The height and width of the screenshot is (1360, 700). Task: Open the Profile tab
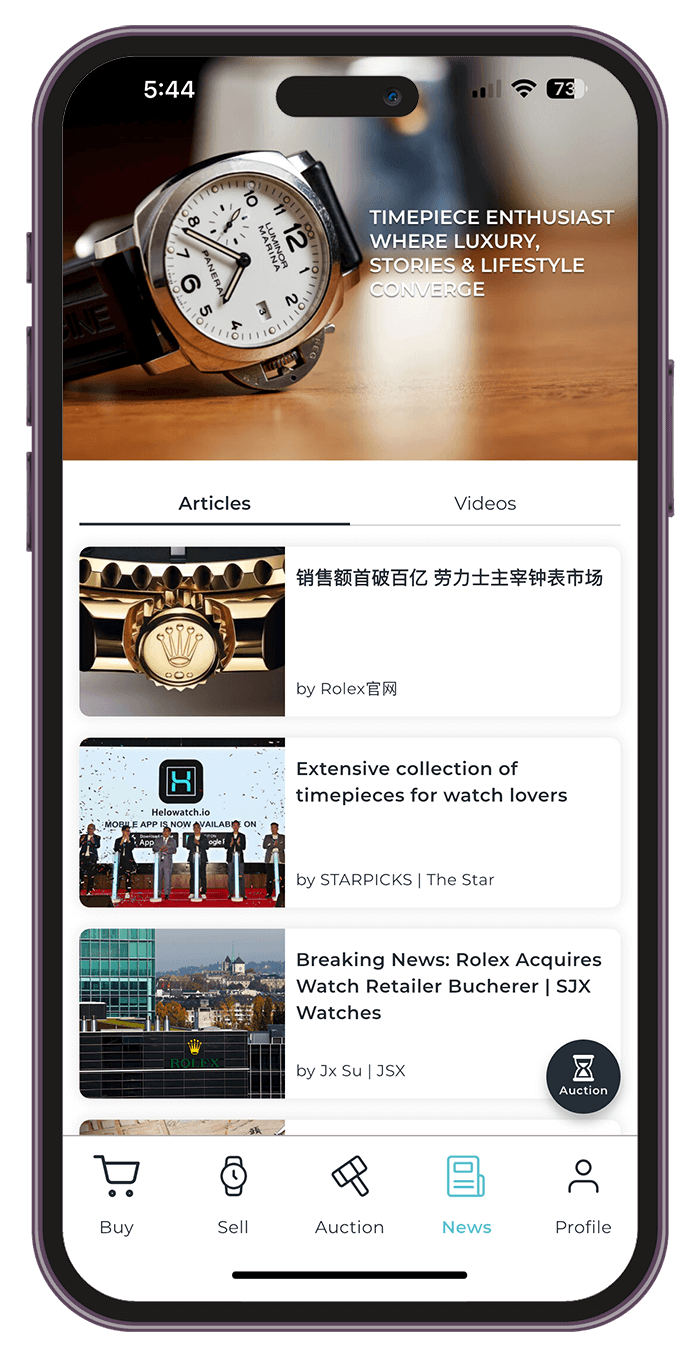(x=583, y=1195)
